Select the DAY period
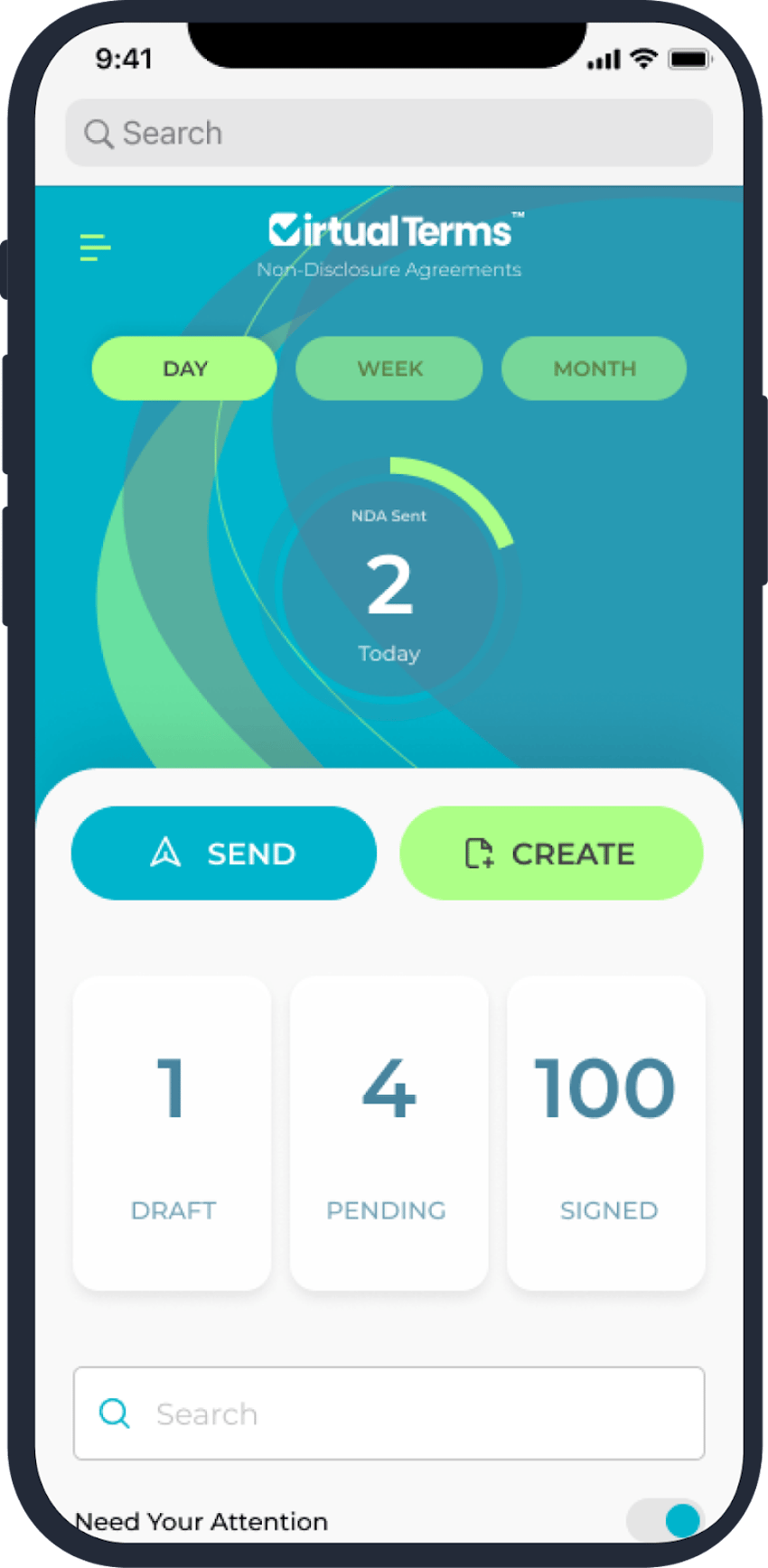The image size is (768, 1568). click(x=184, y=369)
